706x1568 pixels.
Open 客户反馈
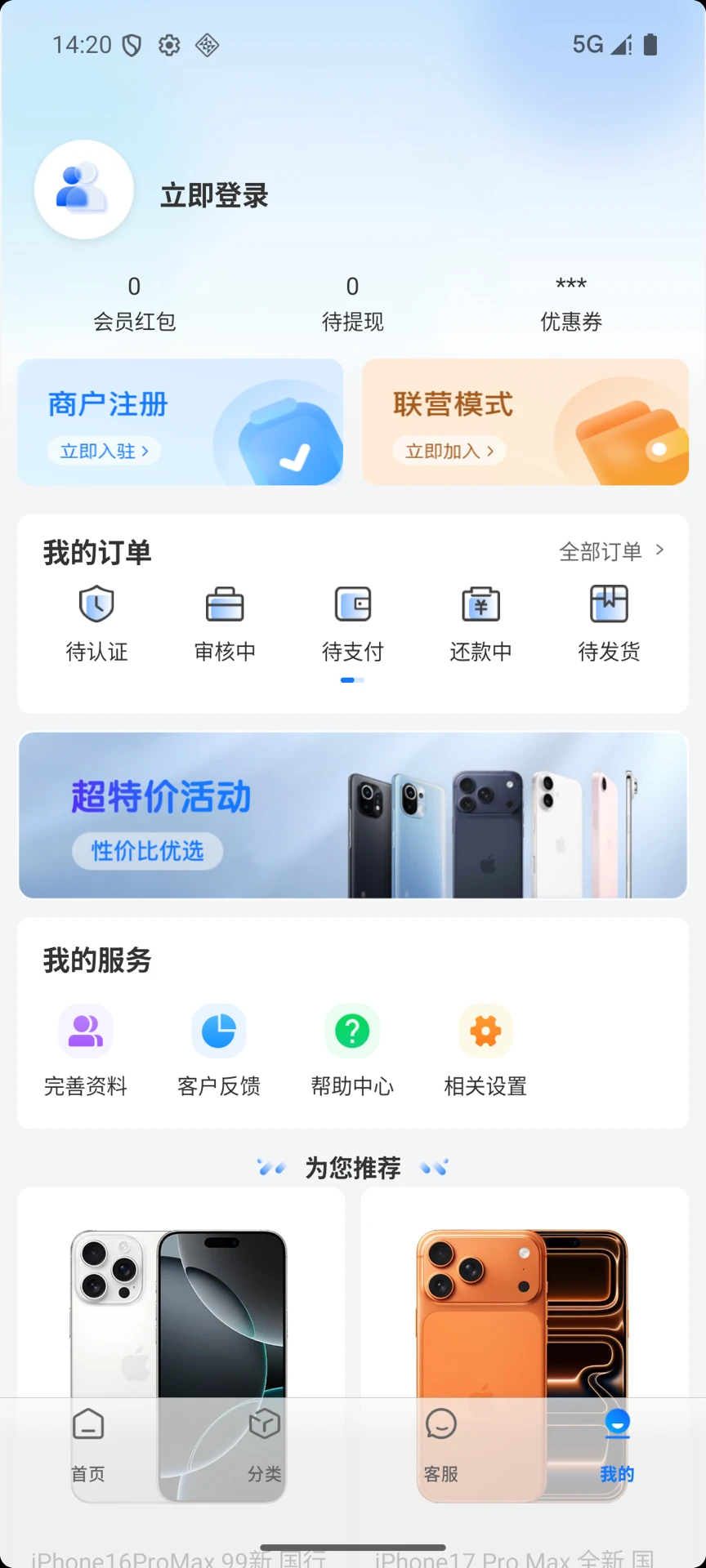pyautogui.click(x=219, y=1051)
